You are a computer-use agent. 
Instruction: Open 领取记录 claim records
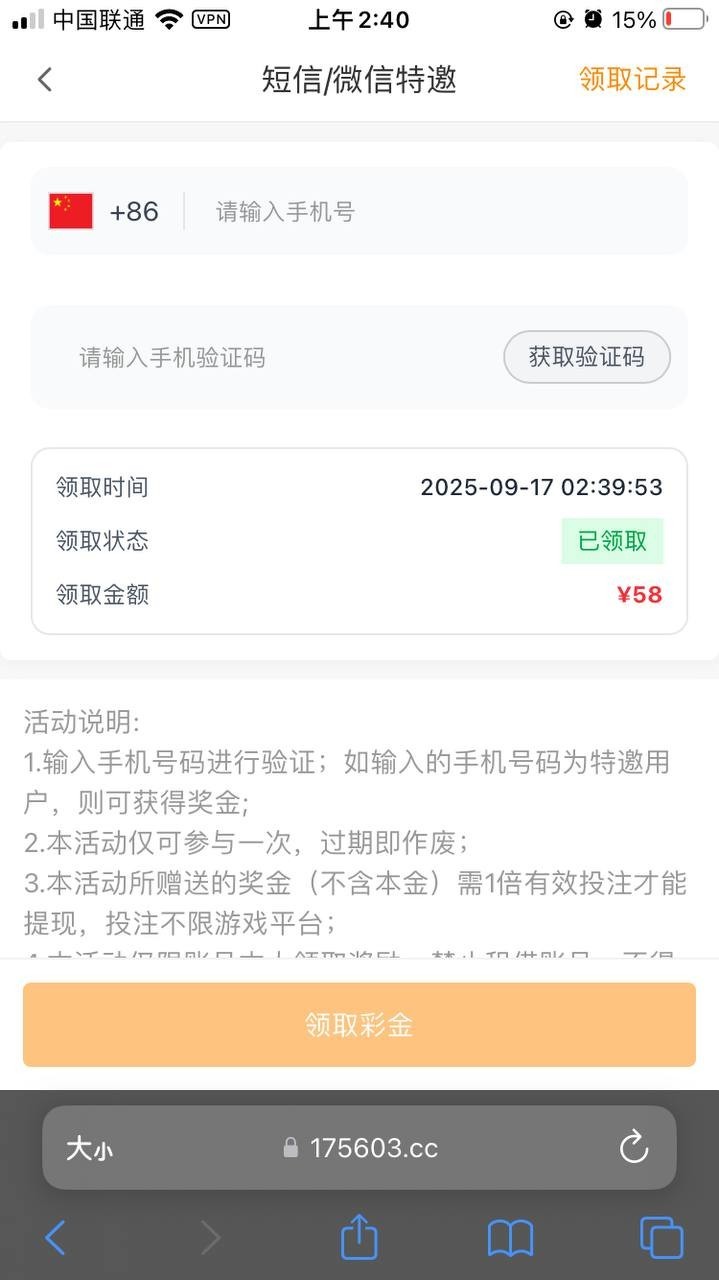point(632,80)
